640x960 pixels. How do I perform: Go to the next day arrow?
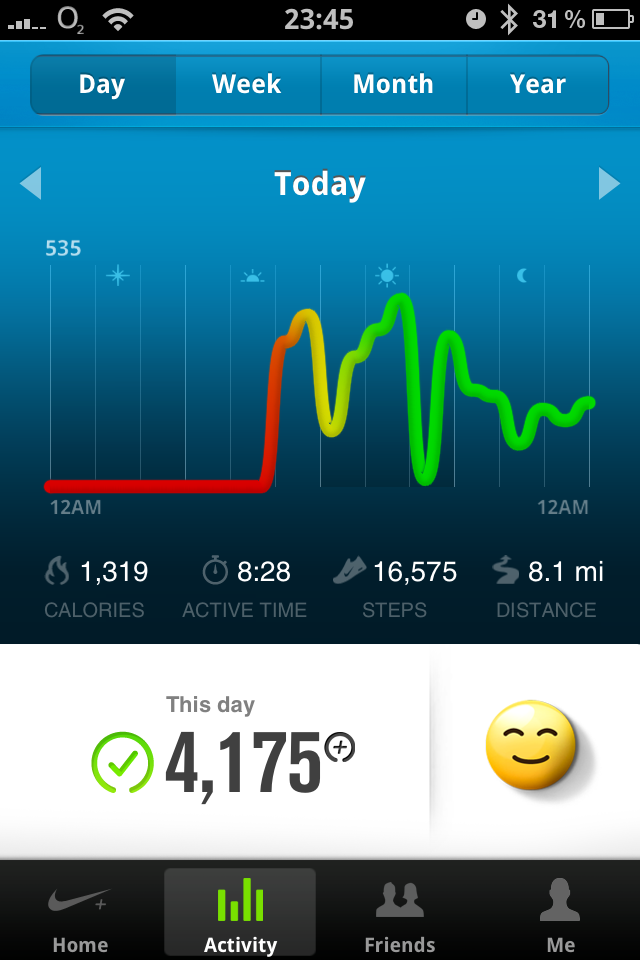click(x=609, y=183)
